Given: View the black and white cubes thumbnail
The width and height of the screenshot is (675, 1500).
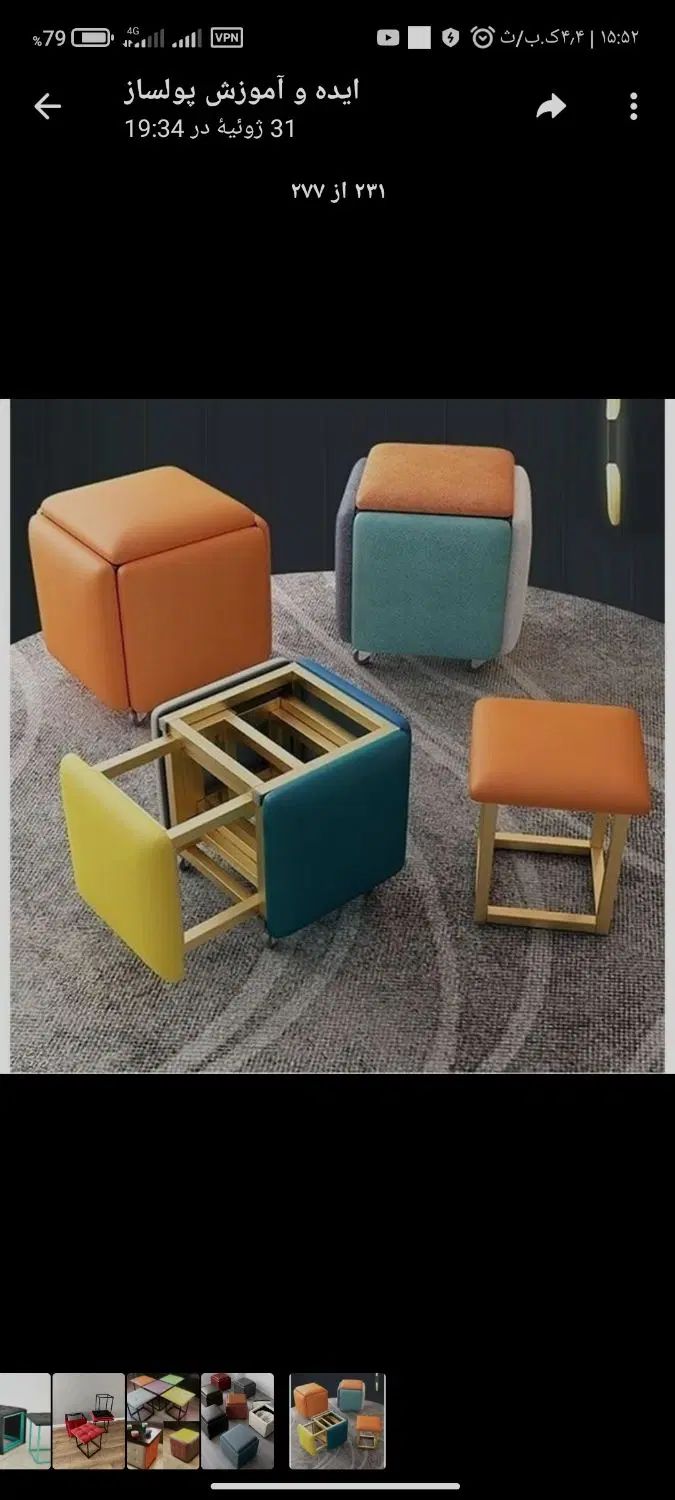Looking at the screenshot, I should tap(237, 1420).
